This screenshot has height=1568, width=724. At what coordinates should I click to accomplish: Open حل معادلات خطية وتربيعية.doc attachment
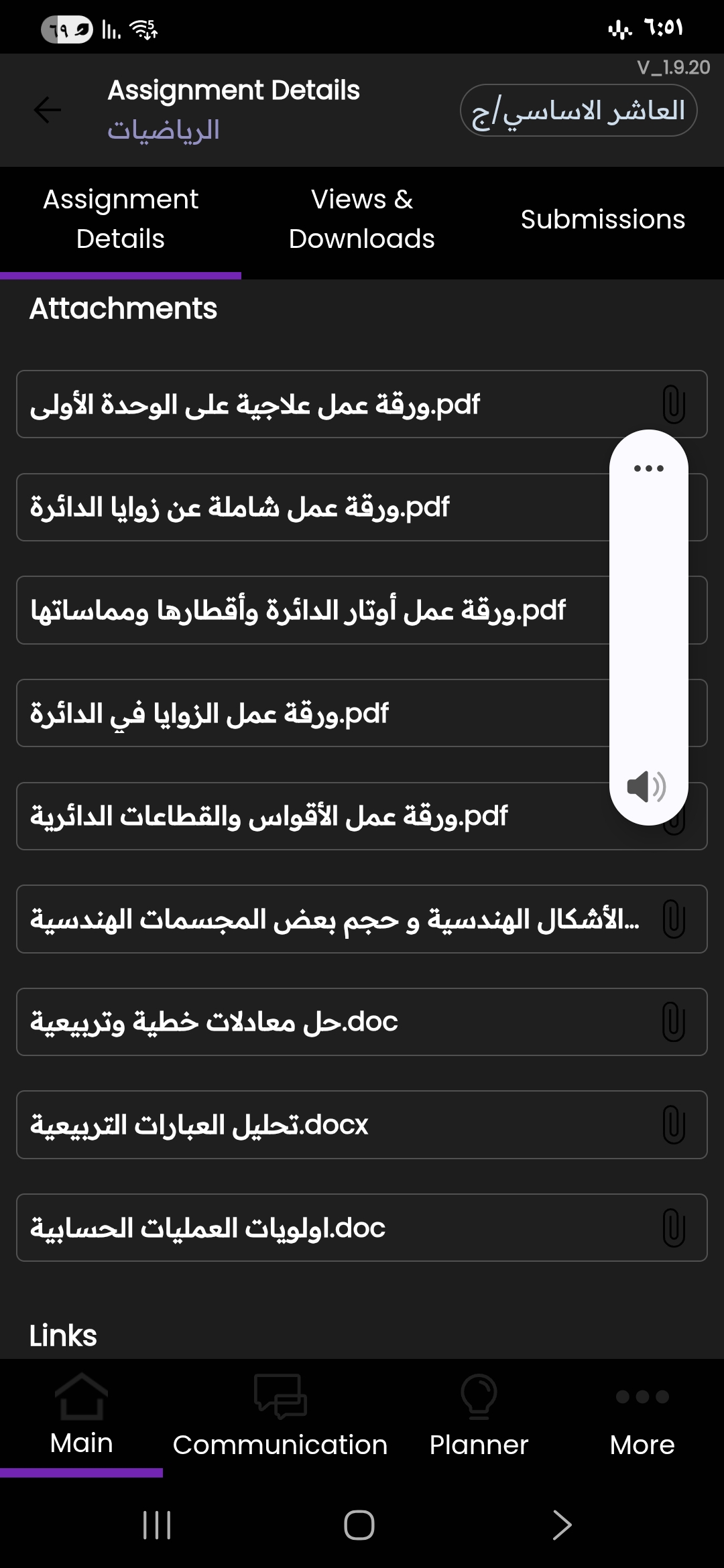pyautogui.click(x=335, y=1022)
